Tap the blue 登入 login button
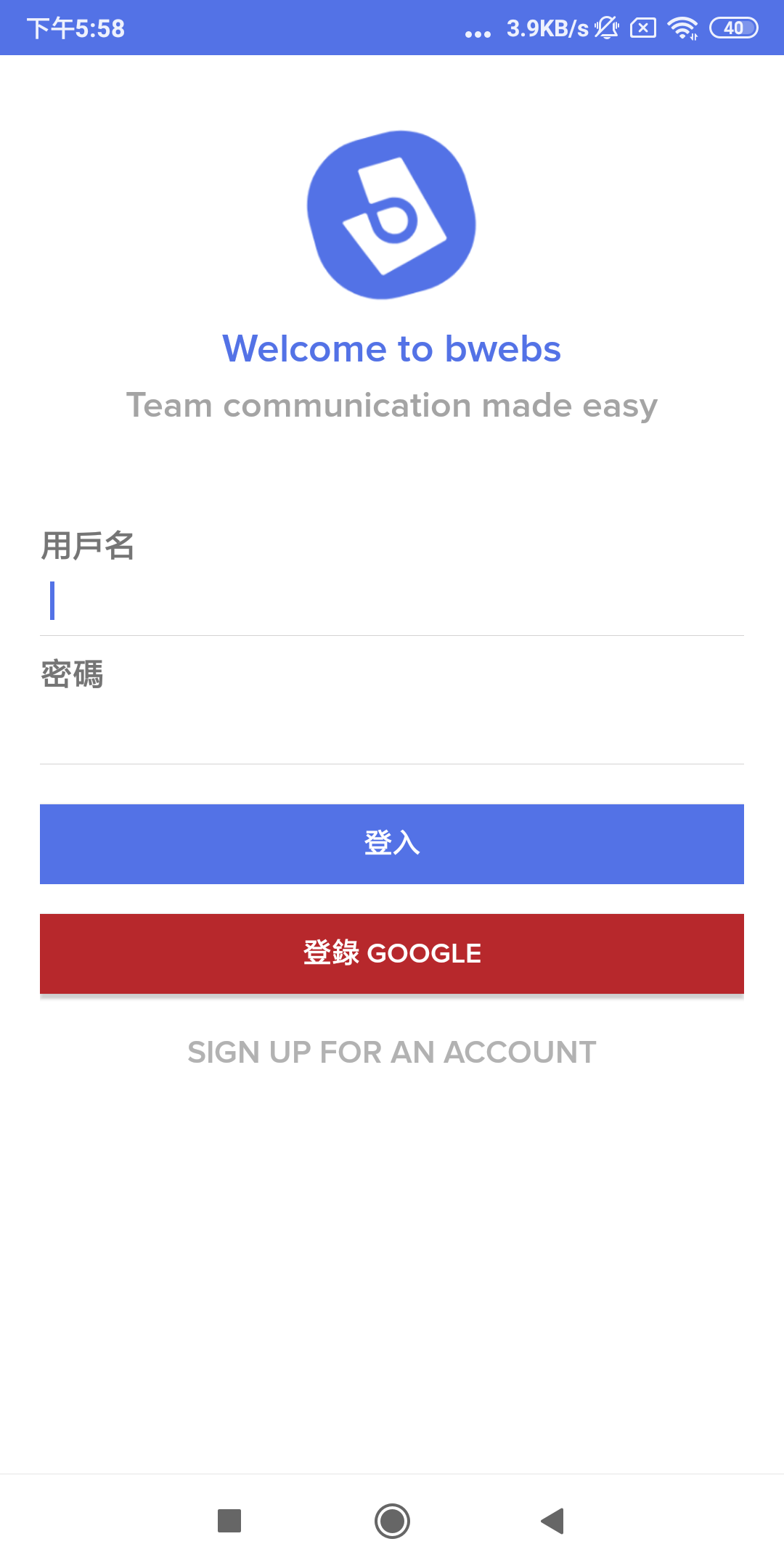Viewport: 784px width, 1568px height. point(392,844)
